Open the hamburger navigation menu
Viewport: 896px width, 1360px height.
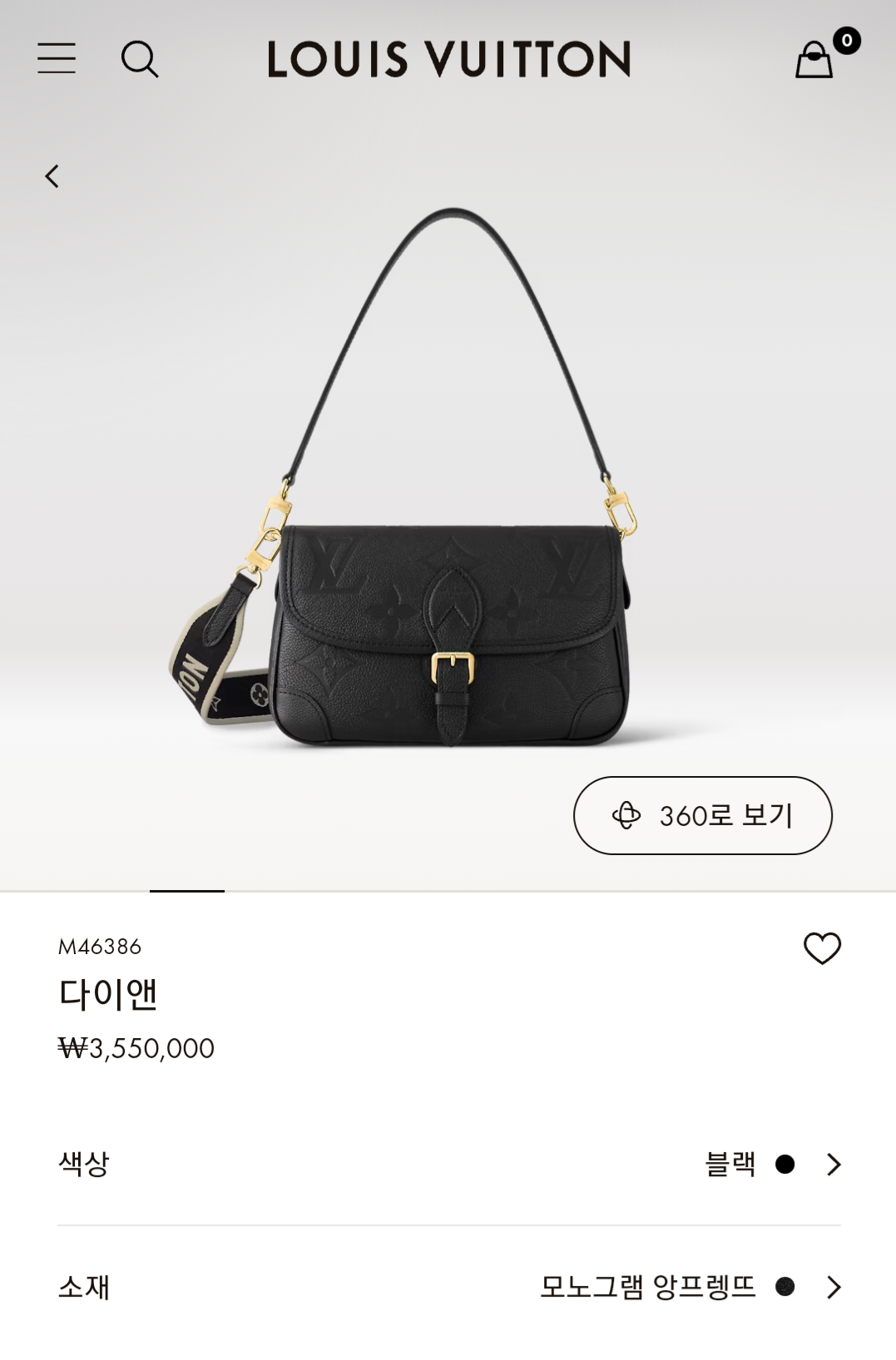(57, 59)
